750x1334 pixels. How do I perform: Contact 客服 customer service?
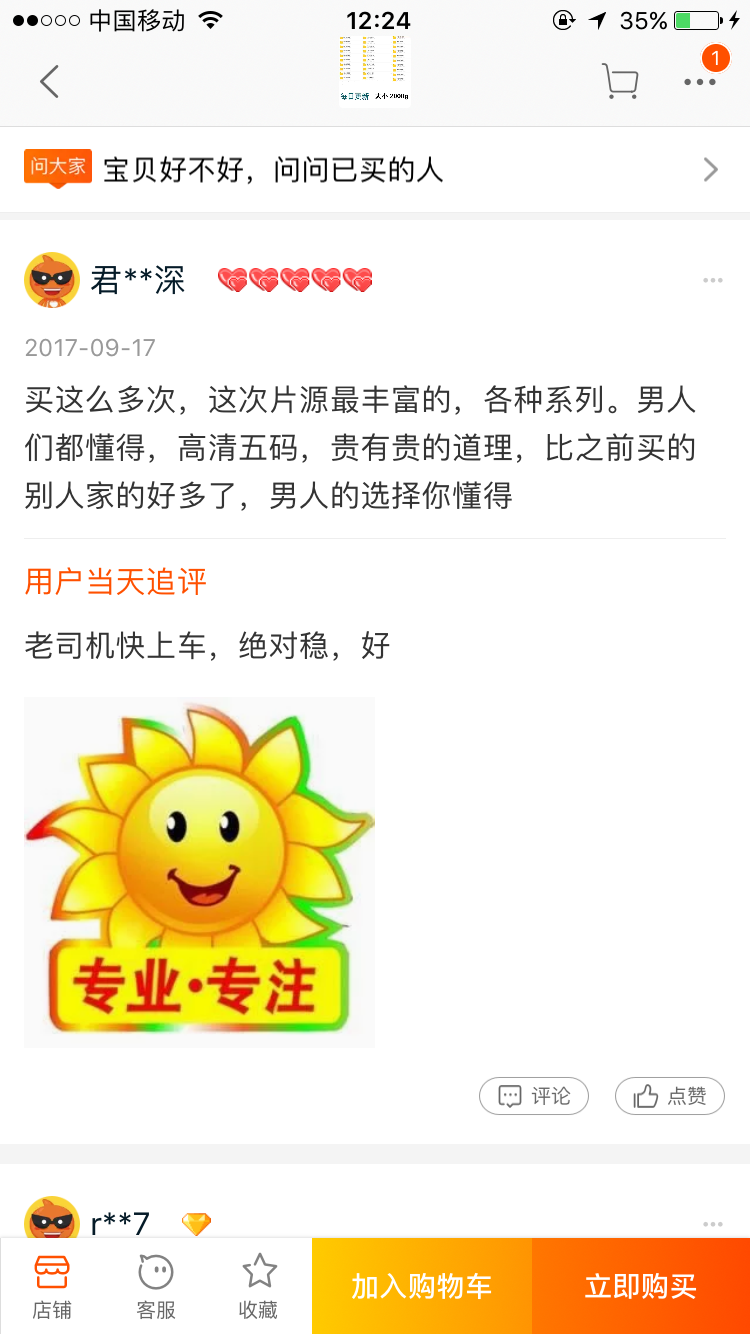[156, 1286]
